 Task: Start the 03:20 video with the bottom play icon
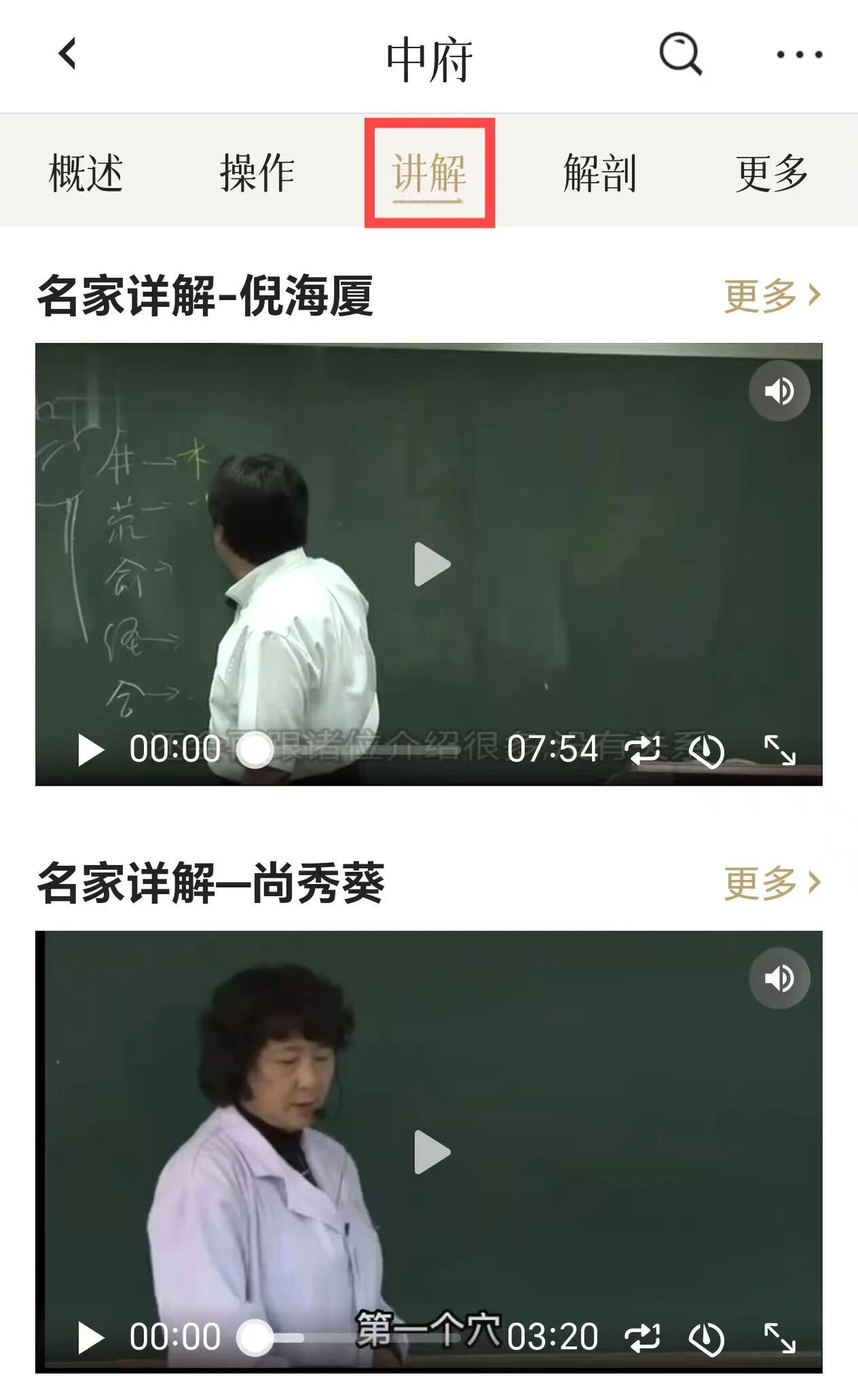click(x=91, y=1338)
